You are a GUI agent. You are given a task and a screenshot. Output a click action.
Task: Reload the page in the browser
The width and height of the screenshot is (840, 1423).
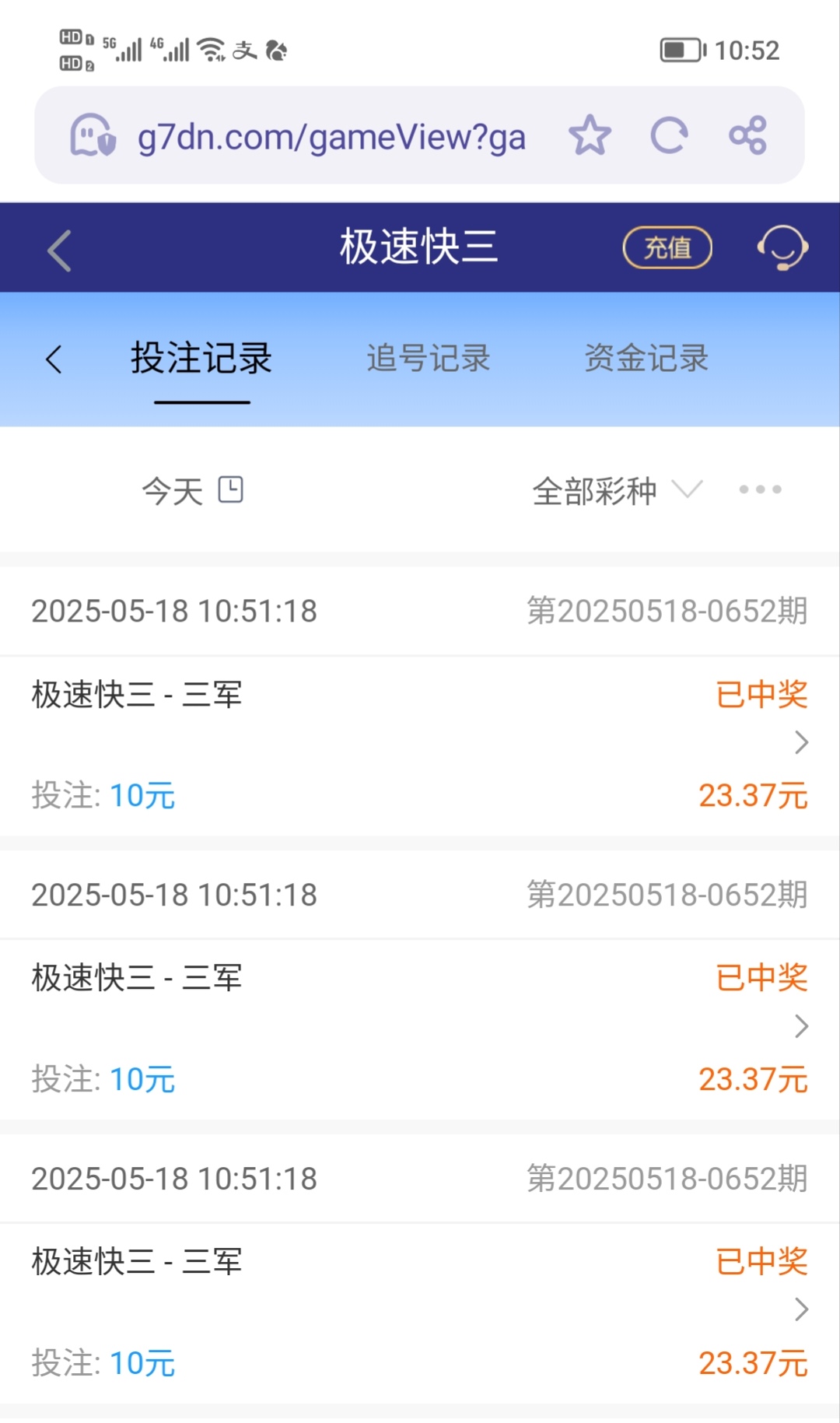tap(669, 135)
